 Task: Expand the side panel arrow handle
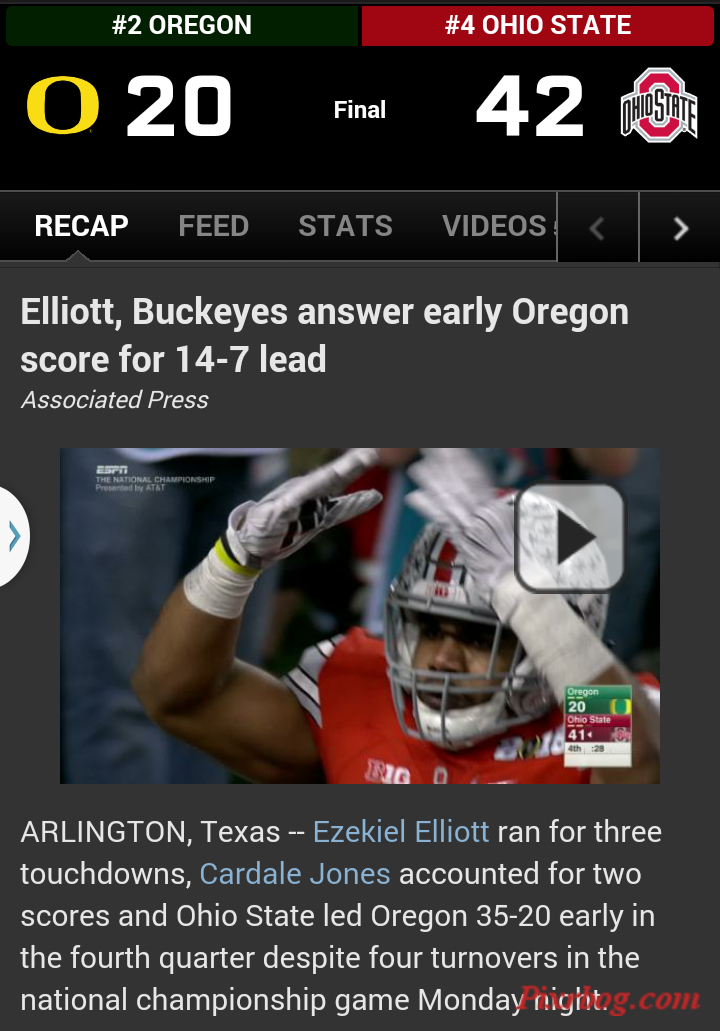coord(14,537)
